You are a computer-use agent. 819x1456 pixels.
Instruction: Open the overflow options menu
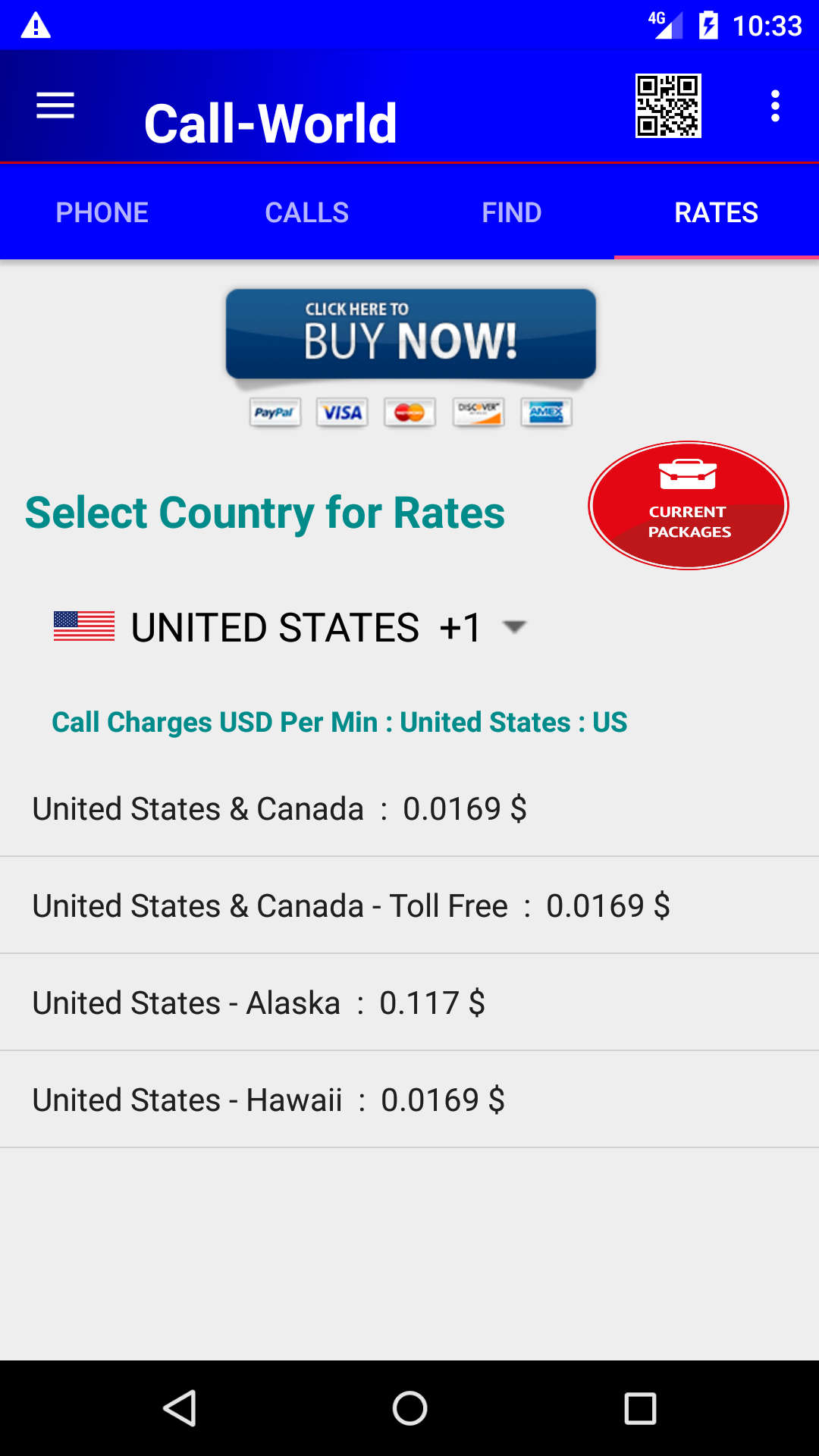point(774,106)
